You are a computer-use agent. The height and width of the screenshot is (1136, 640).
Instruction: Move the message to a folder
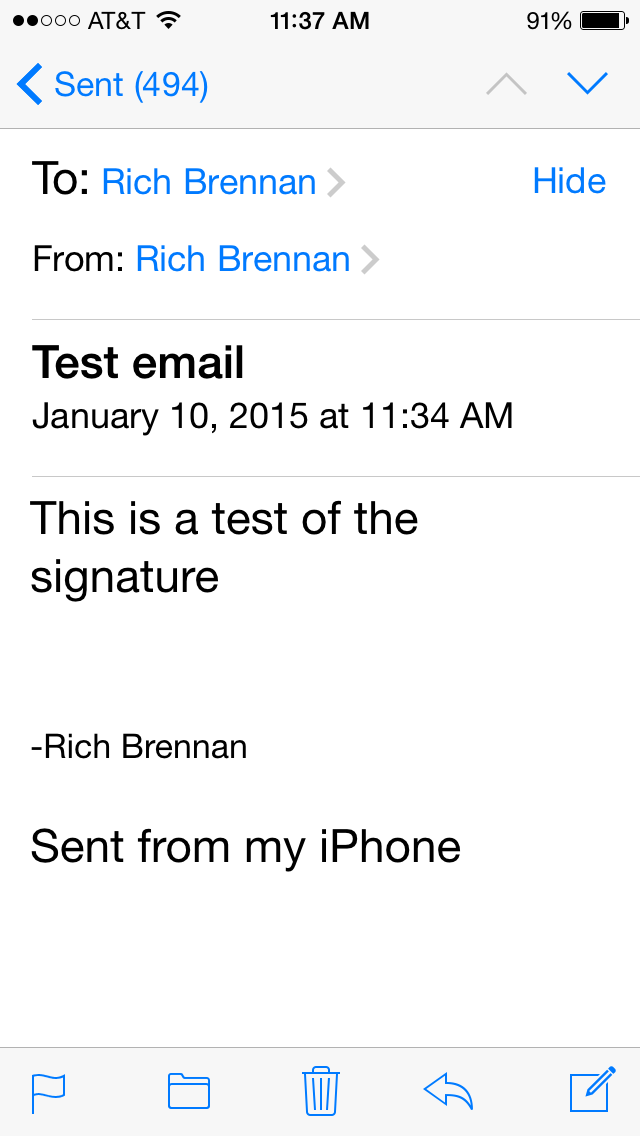pos(189,1091)
